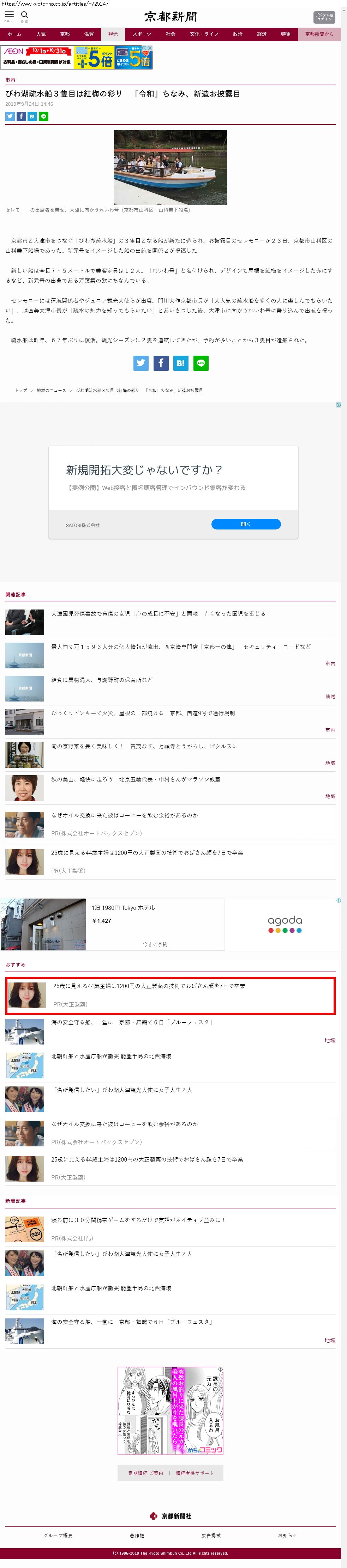Tap the デジタル版ログイン button
347x1568 pixels.
pos(324,17)
